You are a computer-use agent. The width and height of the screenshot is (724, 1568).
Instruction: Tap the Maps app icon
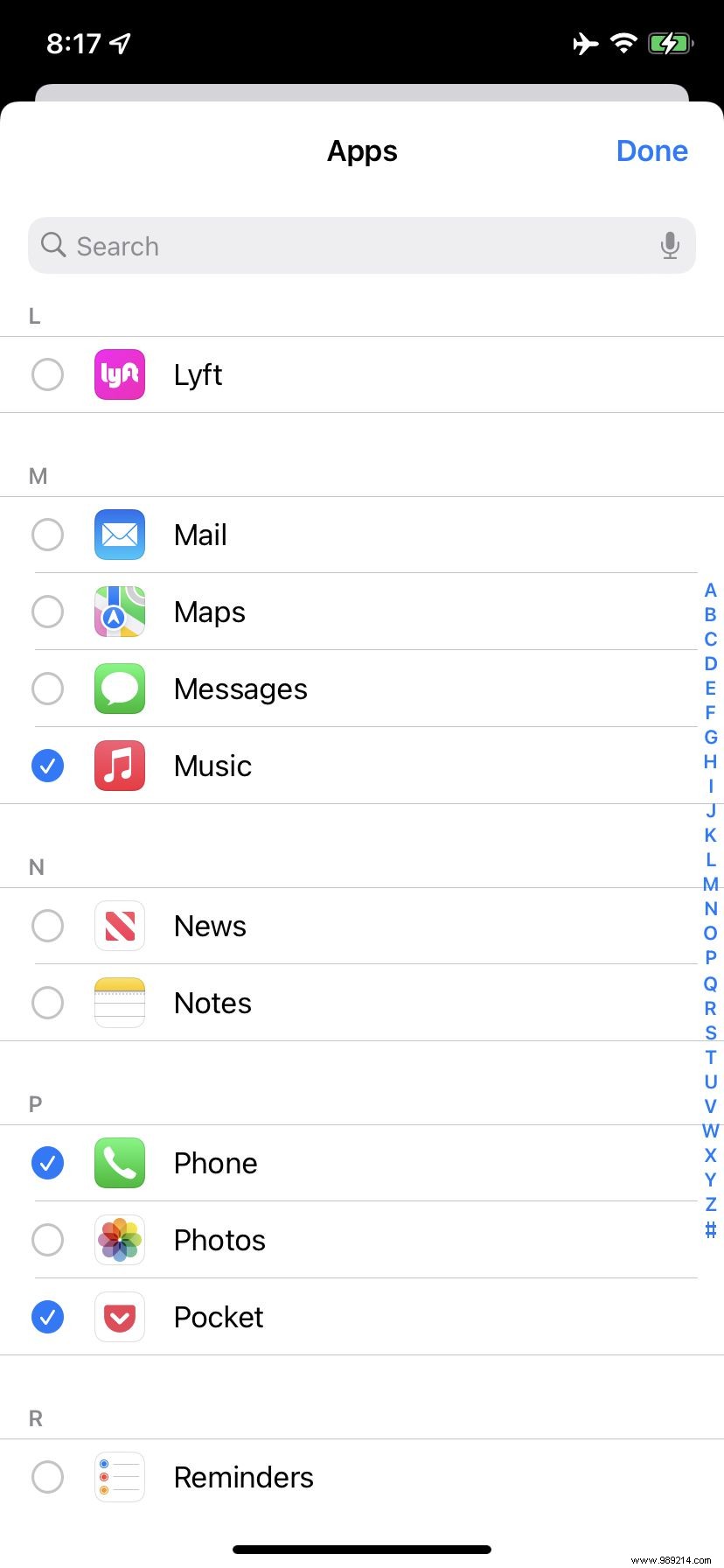pyautogui.click(x=119, y=612)
